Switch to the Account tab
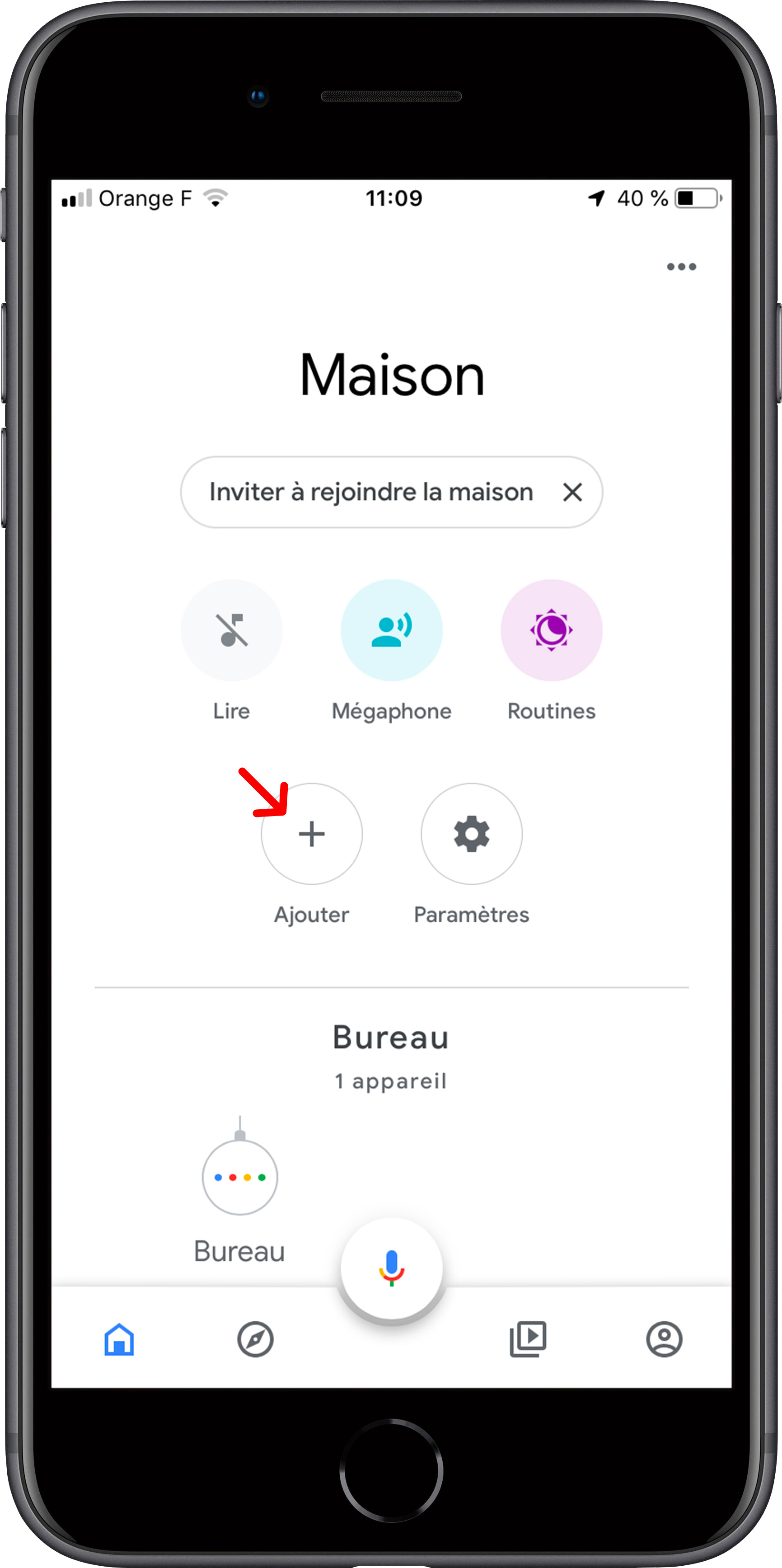 (x=664, y=1339)
